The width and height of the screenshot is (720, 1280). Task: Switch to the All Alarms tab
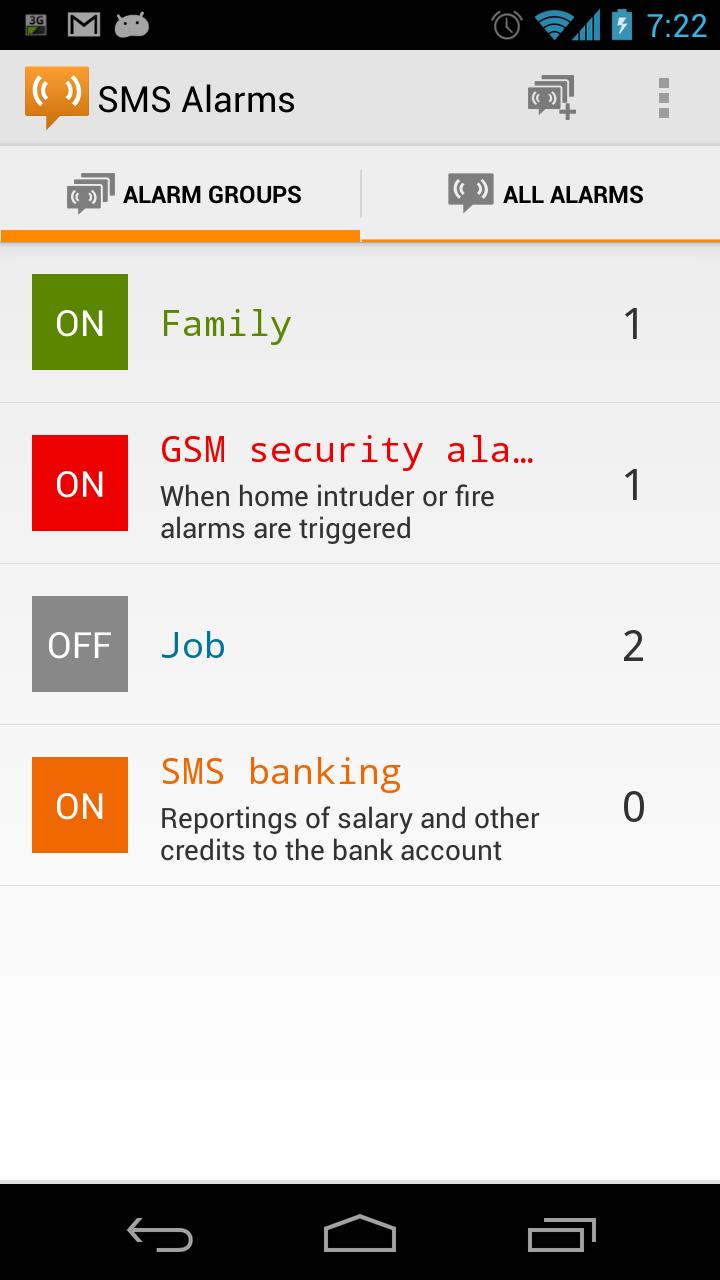(540, 193)
